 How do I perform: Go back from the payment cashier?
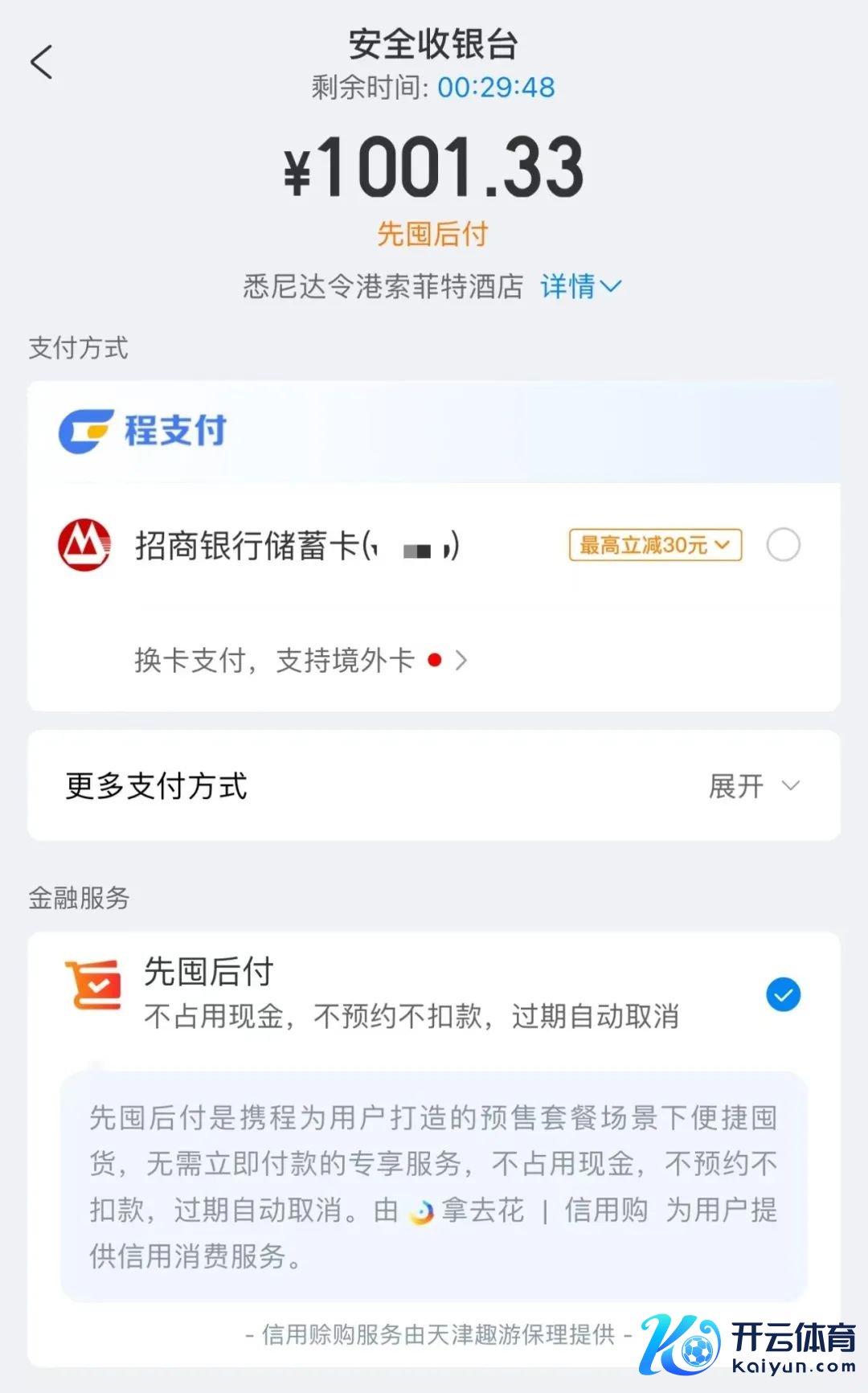(42, 62)
